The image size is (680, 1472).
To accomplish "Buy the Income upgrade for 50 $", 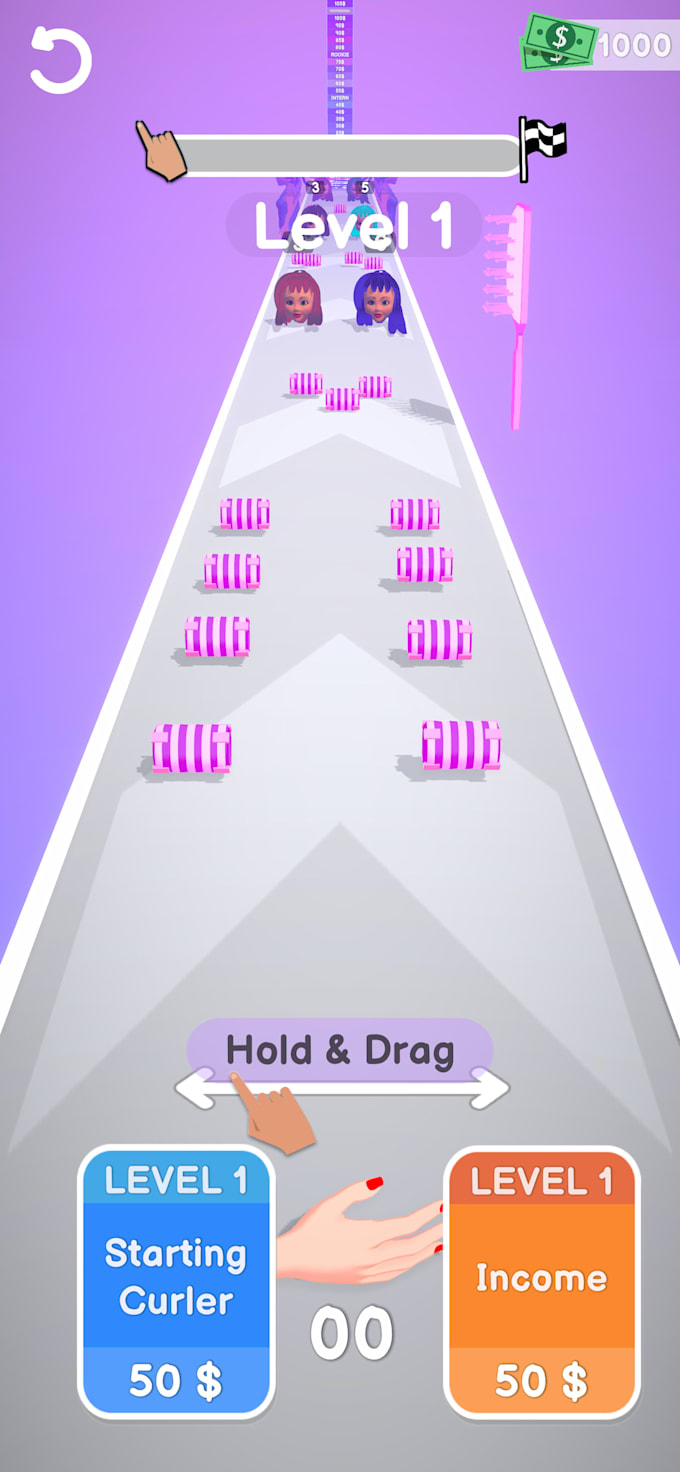I will click(541, 1282).
